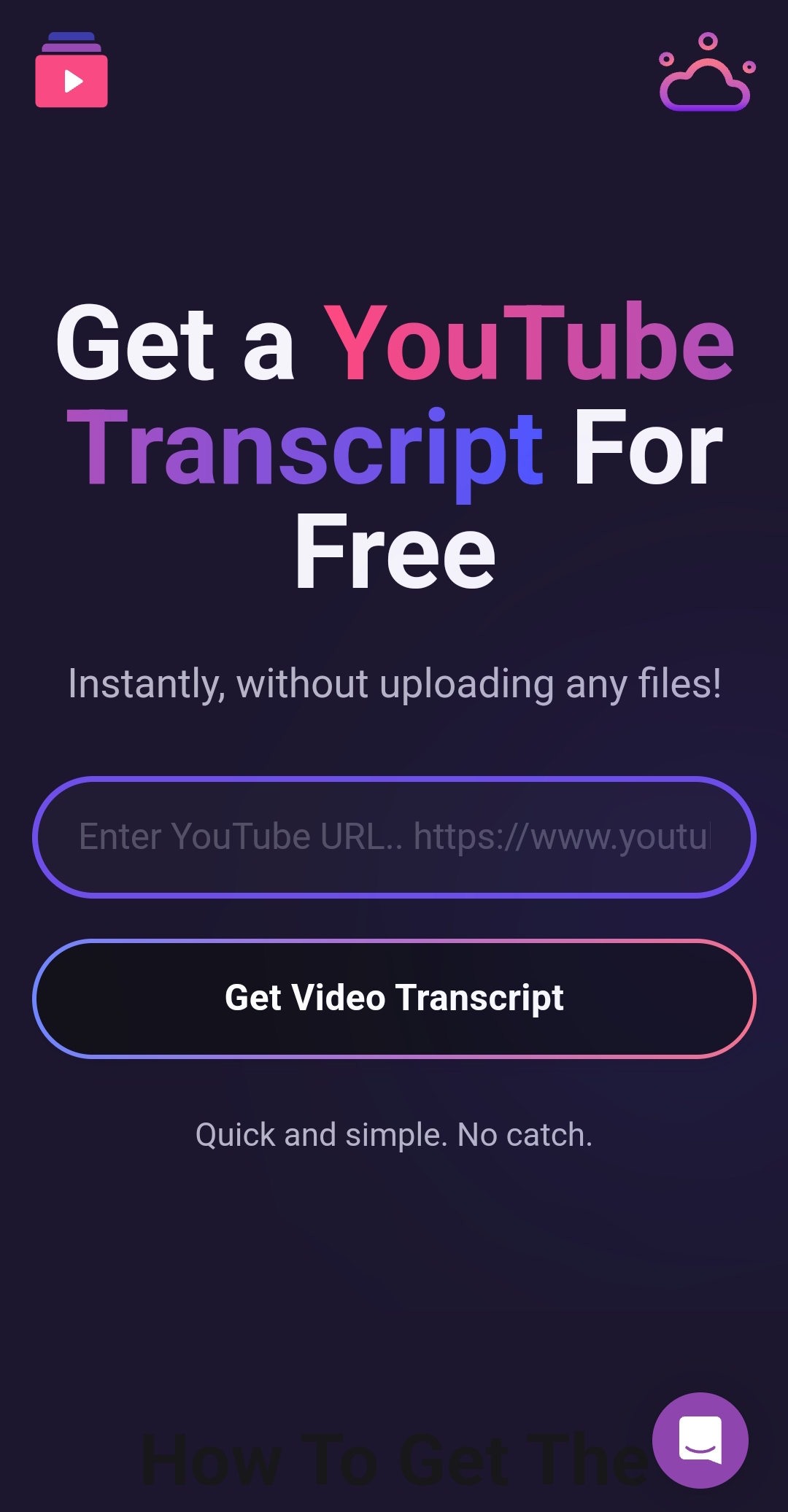Focus the Enter YouTube URL field

point(394,837)
